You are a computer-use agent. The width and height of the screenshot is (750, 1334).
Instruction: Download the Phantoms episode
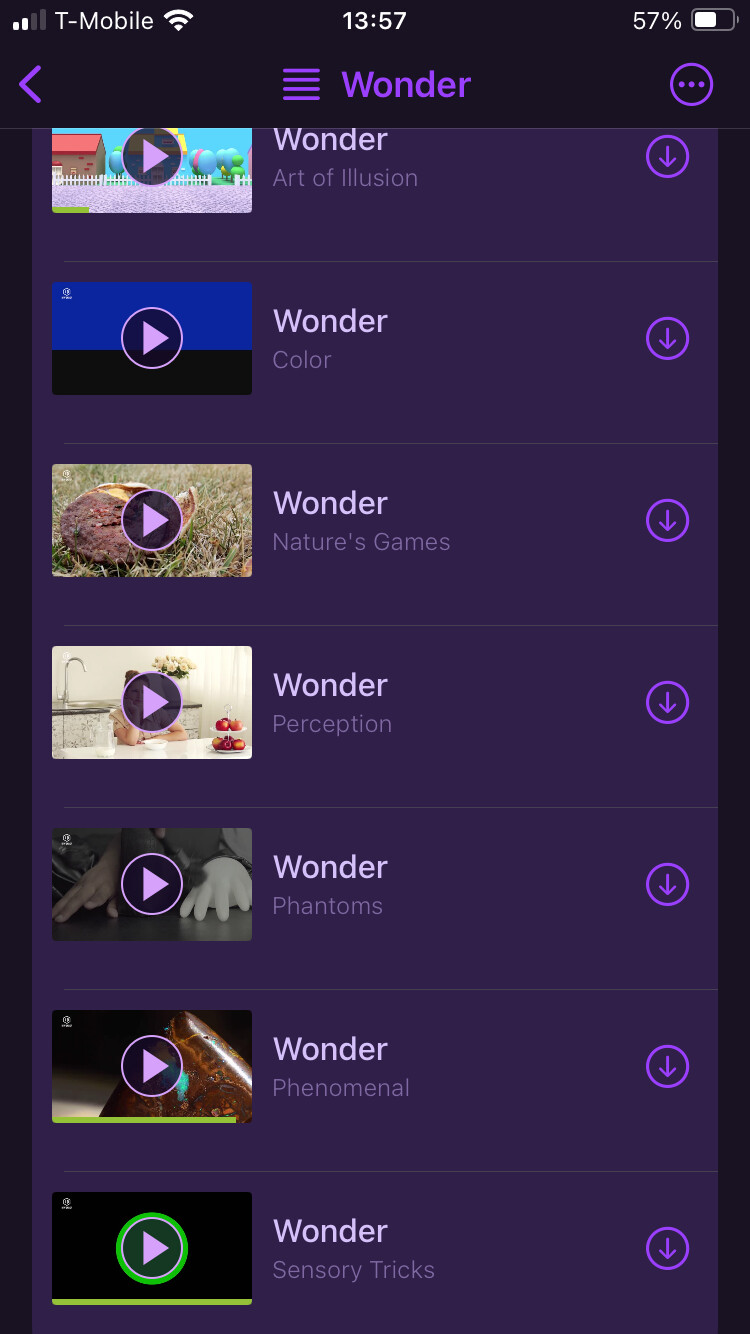click(x=667, y=884)
